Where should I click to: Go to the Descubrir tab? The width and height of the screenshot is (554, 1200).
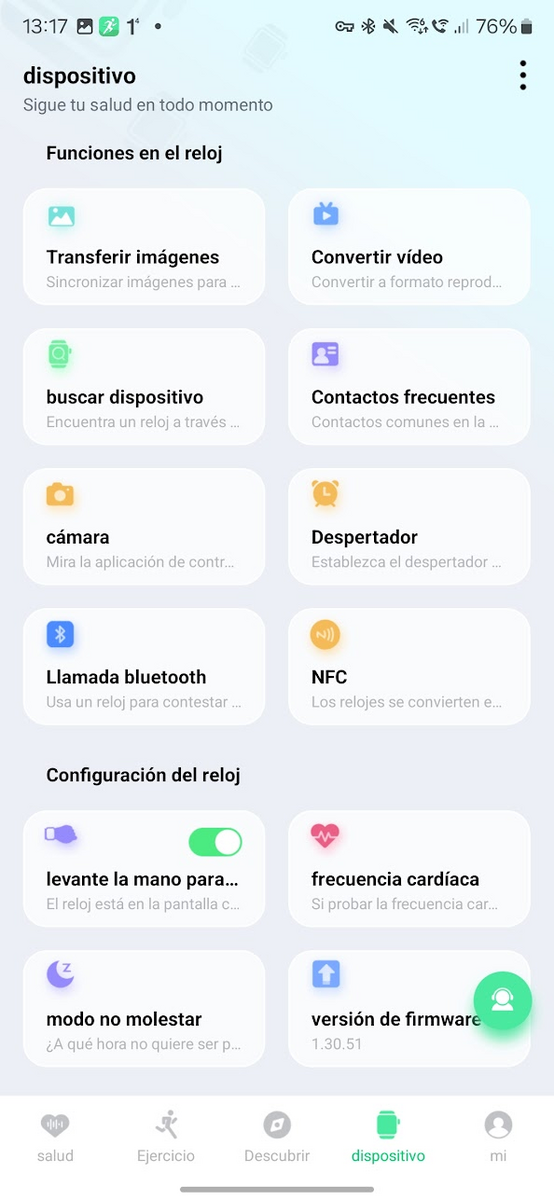click(x=277, y=1138)
